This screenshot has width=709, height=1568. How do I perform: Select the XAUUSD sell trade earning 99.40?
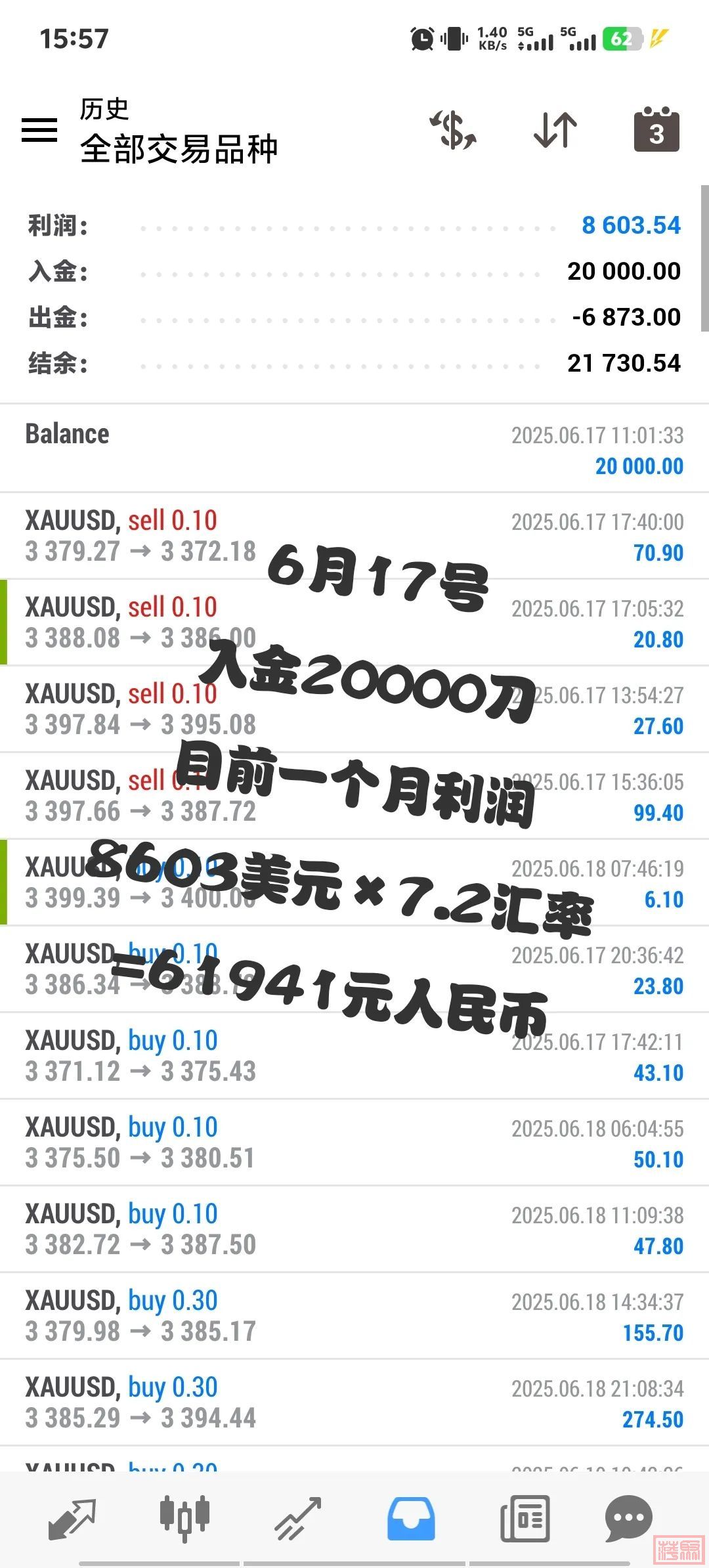pos(354,796)
